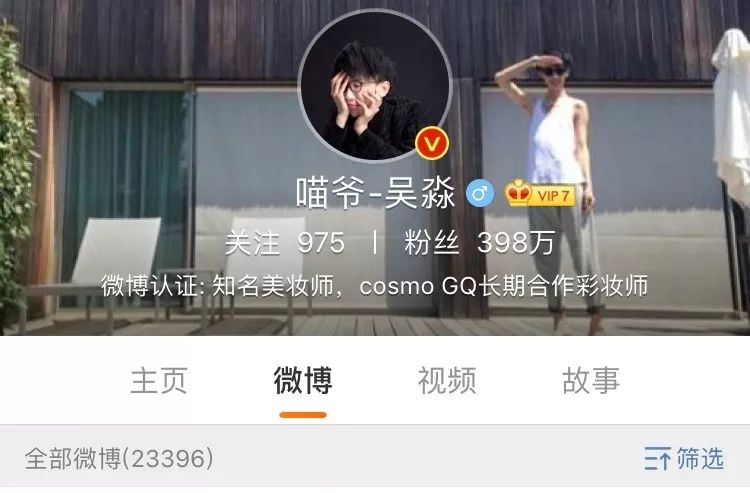Switch to the 视频 tab

pyautogui.click(x=447, y=380)
